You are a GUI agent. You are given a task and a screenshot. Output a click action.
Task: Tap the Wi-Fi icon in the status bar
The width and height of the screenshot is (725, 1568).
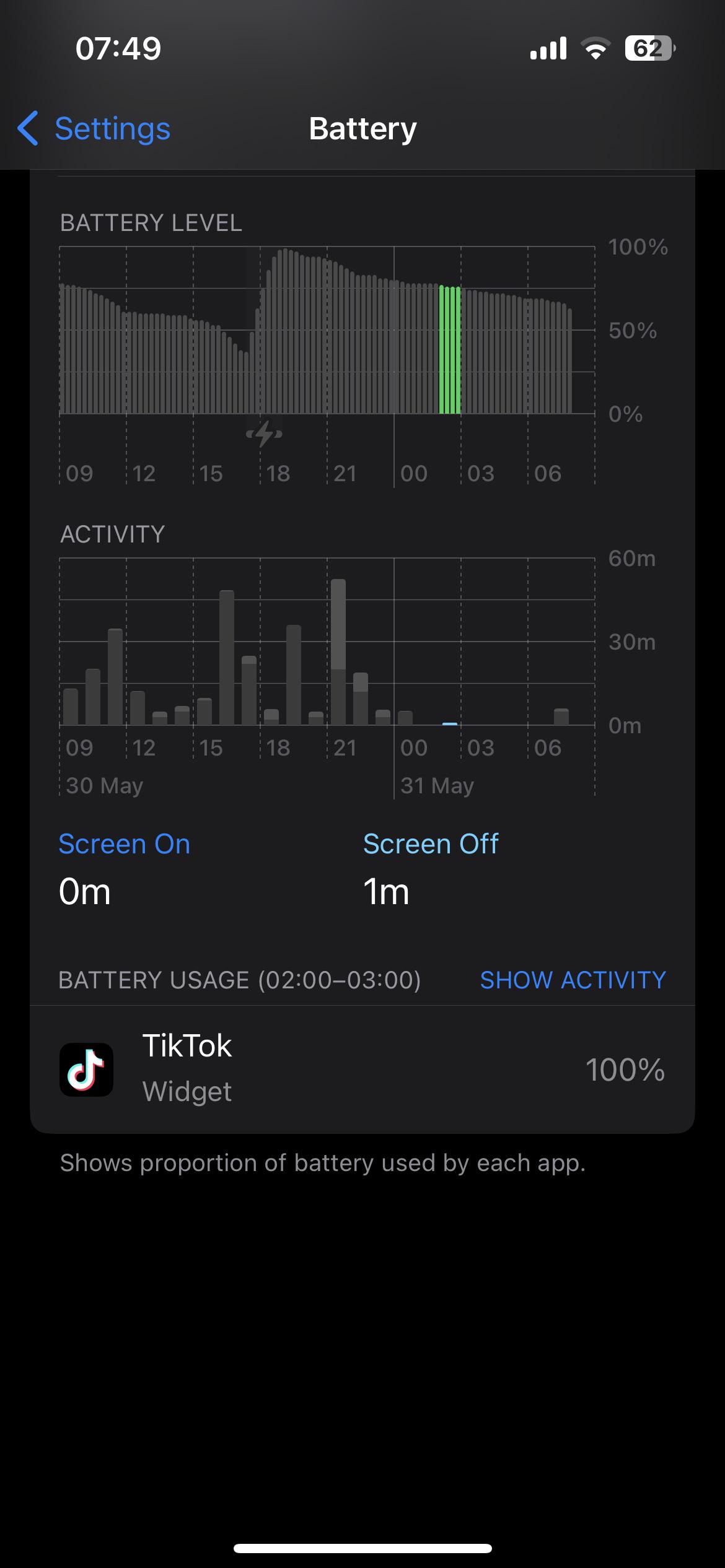[595, 48]
